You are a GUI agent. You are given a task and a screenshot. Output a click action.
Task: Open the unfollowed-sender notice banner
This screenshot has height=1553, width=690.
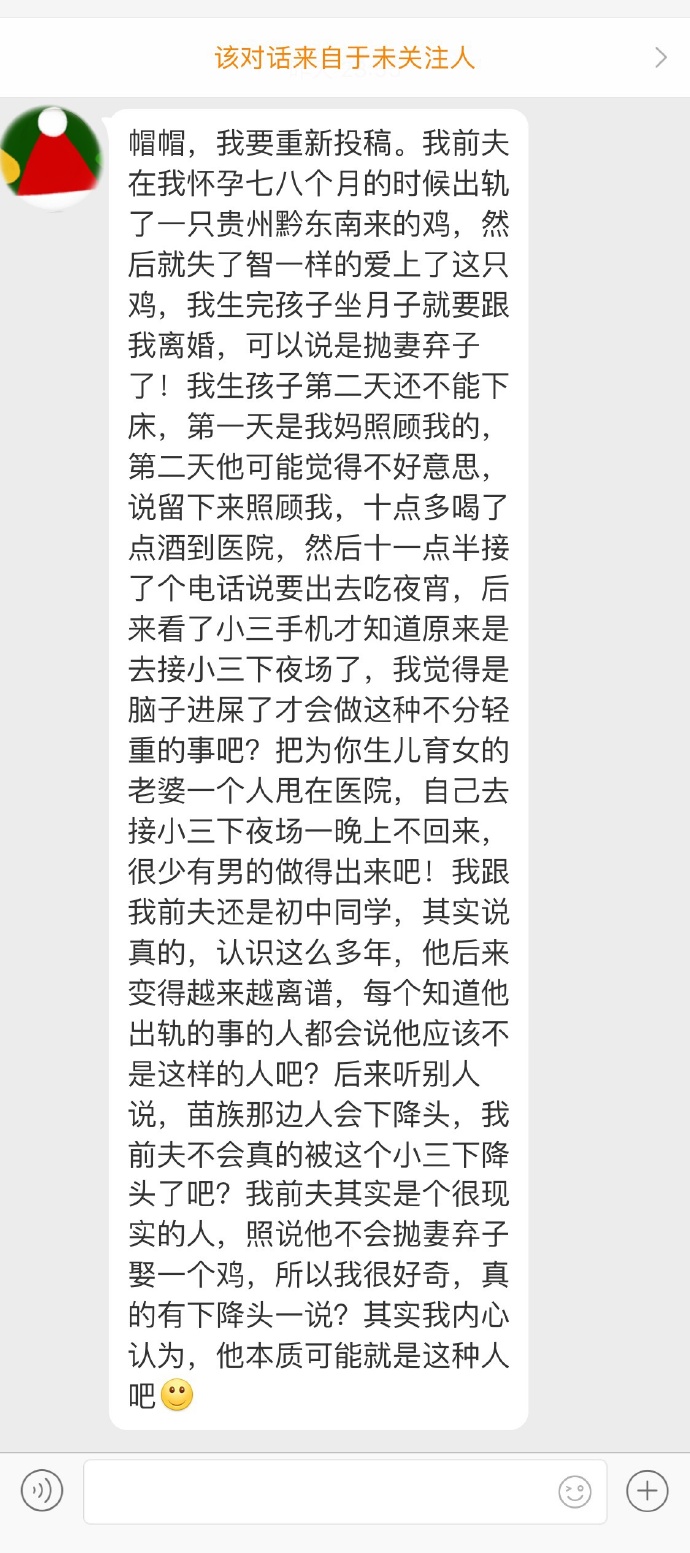[x=345, y=58]
